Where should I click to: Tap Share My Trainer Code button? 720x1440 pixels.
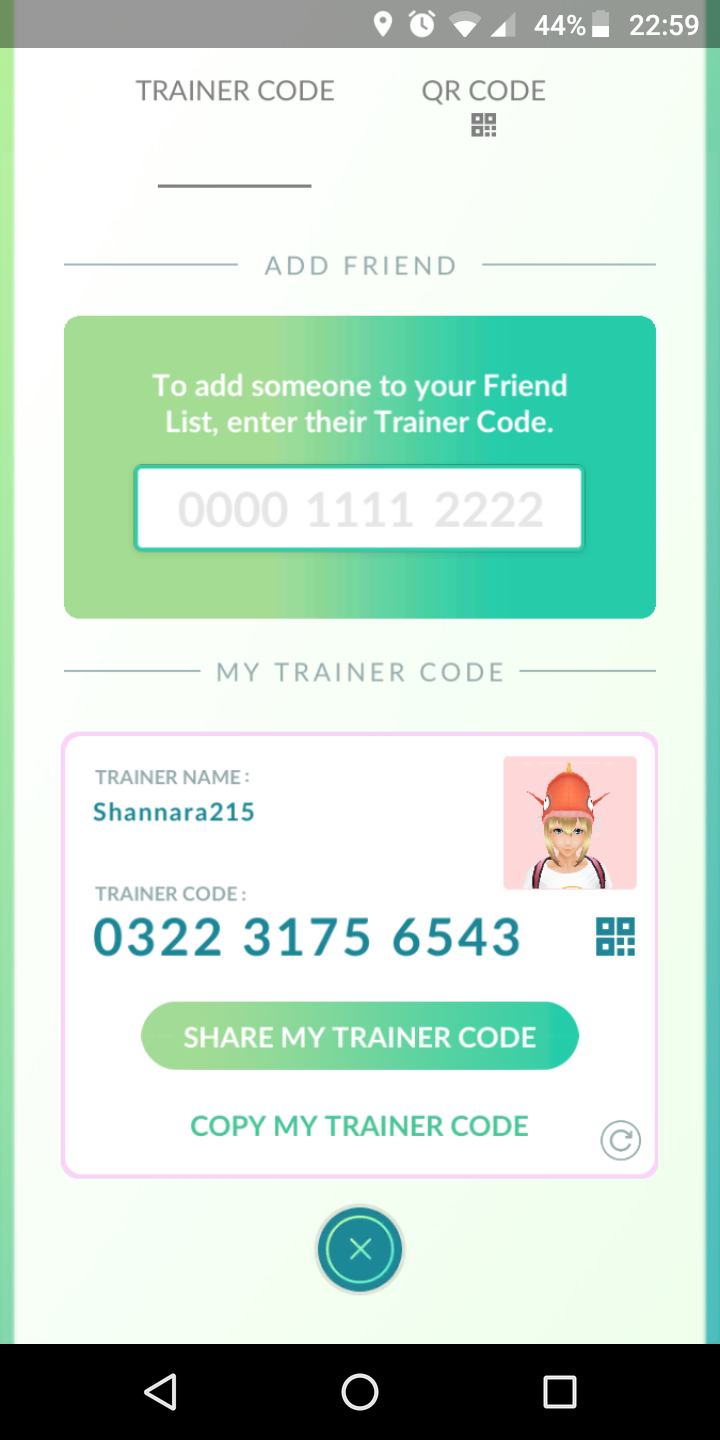click(360, 1036)
